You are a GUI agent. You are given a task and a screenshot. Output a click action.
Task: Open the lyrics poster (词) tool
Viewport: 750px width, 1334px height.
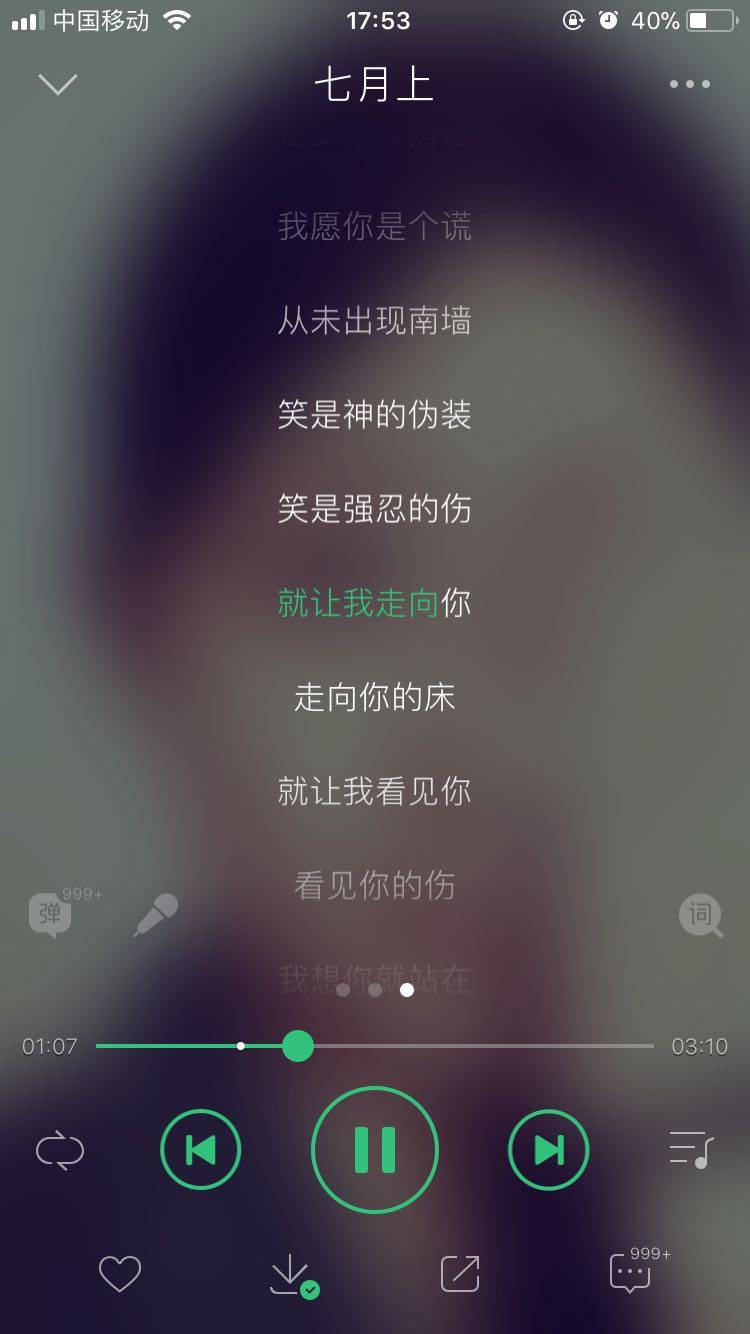701,914
